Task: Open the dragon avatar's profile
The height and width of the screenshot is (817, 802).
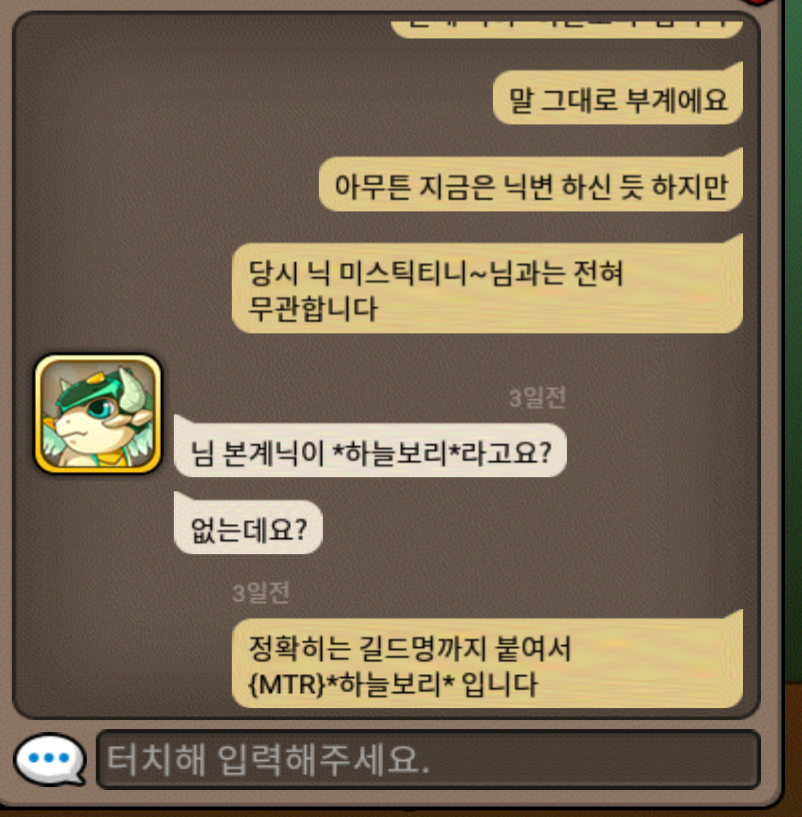Action: pos(98,413)
